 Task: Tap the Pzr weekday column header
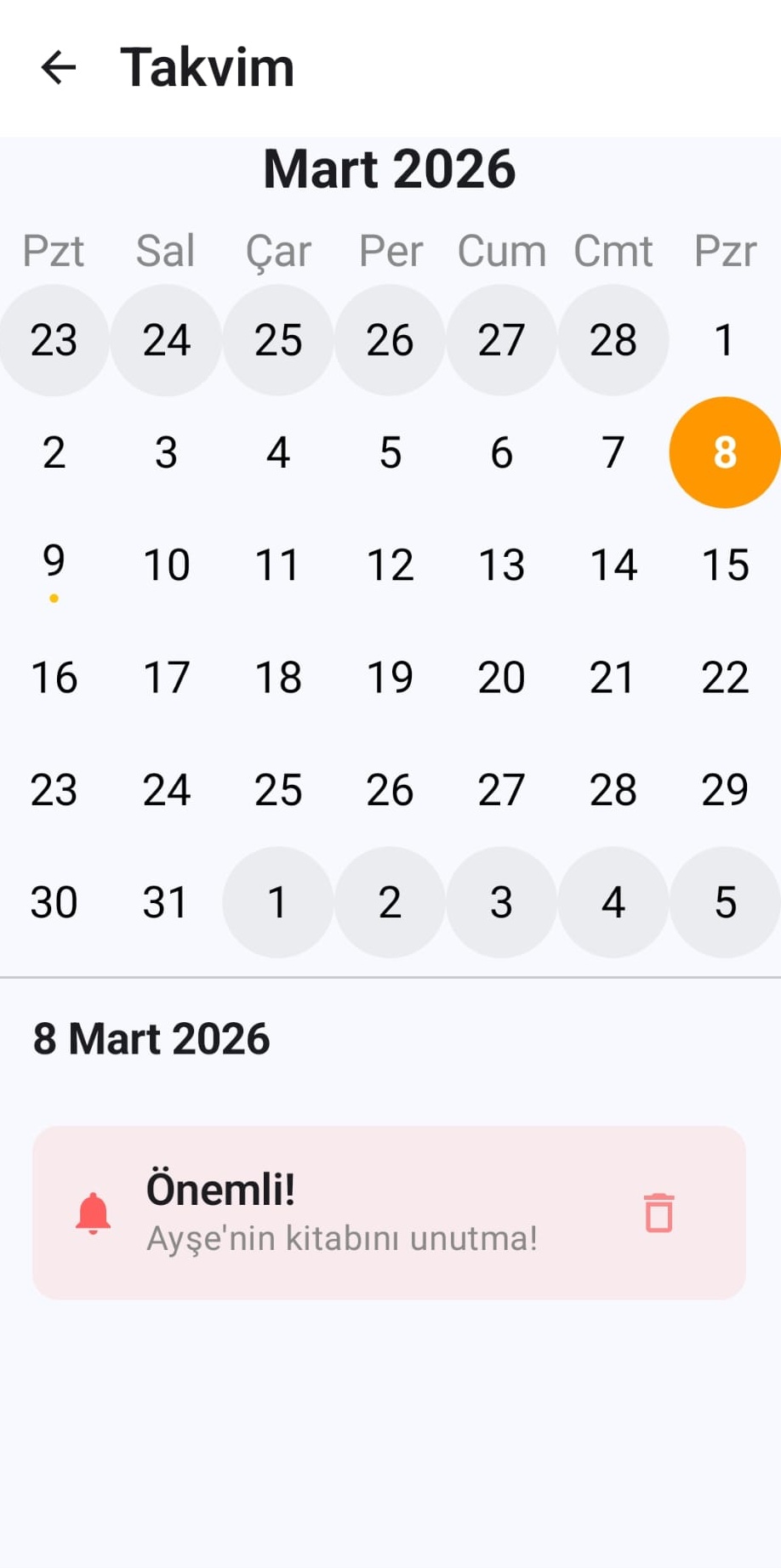[x=725, y=251]
